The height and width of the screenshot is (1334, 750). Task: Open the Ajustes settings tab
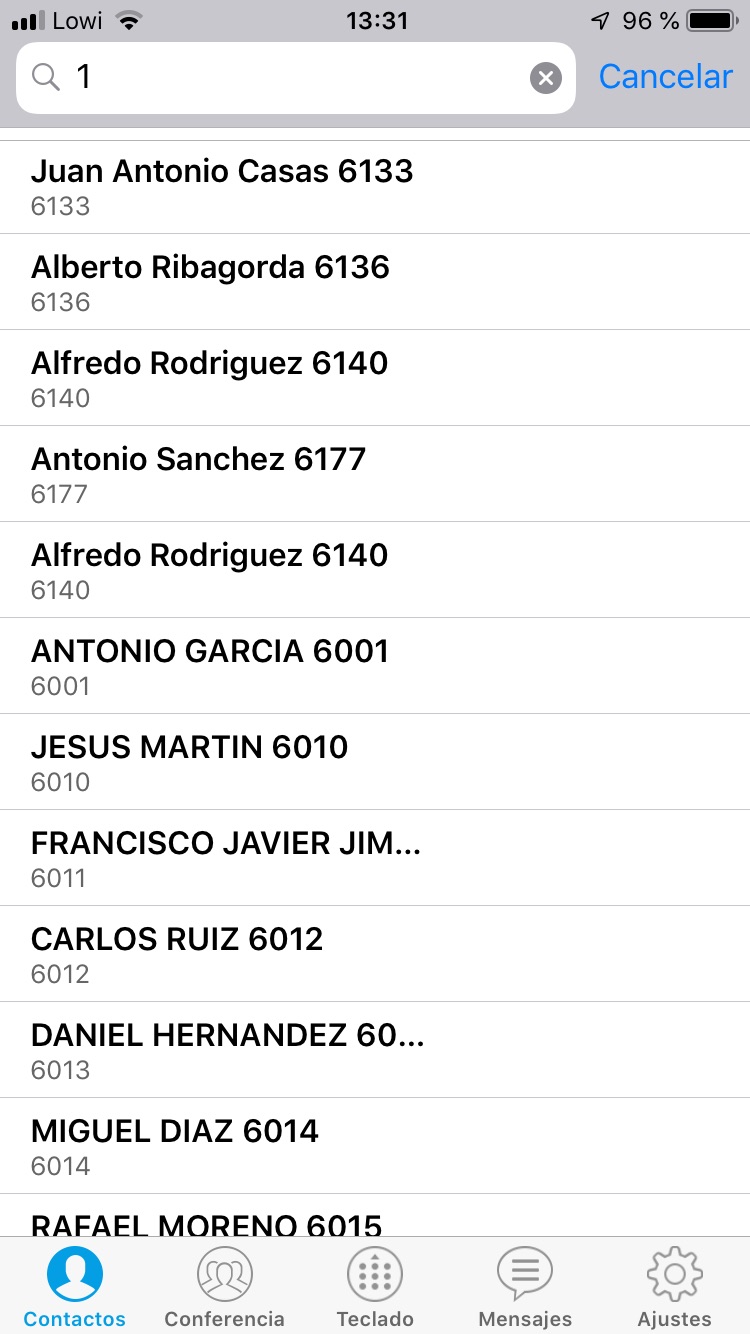point(675,1287)
